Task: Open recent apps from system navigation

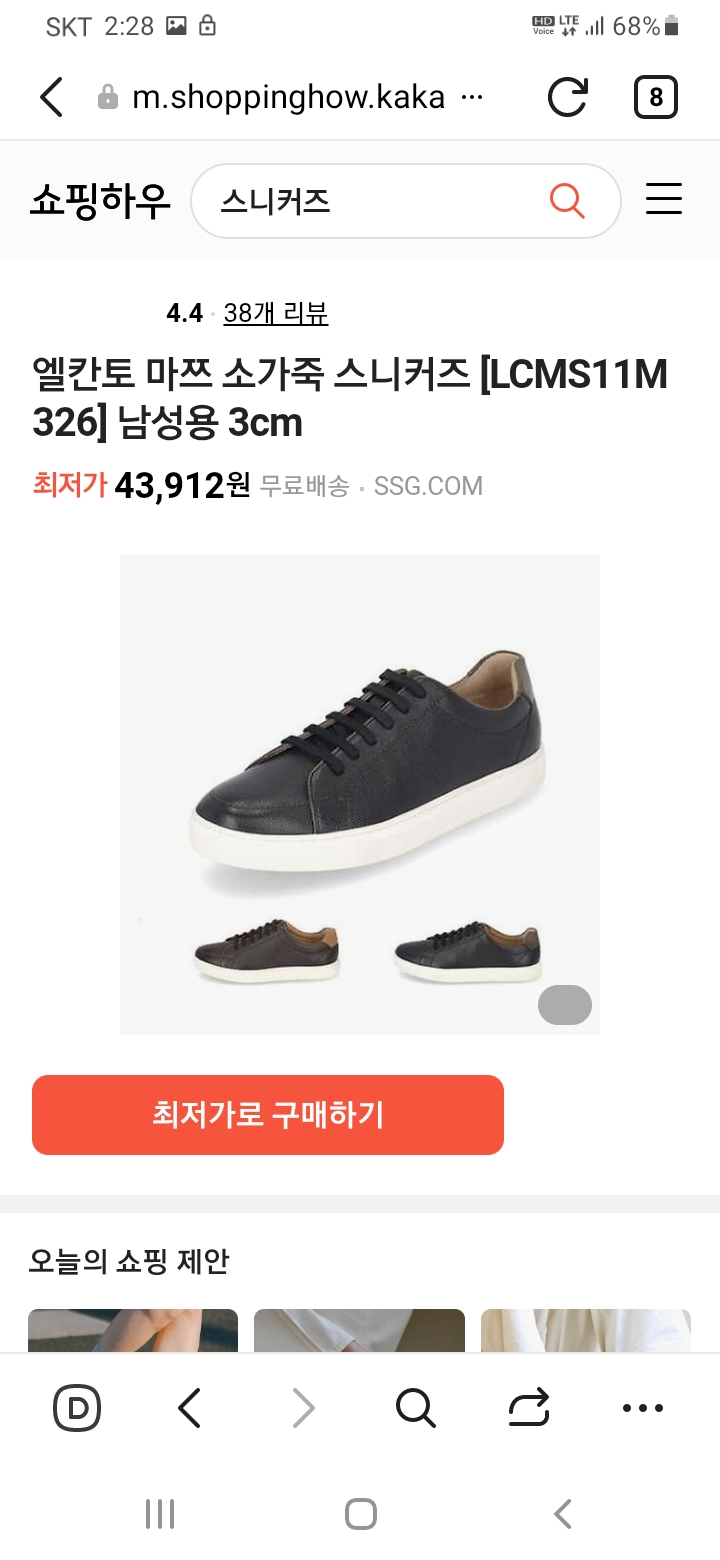Action: pos(160,1514)
